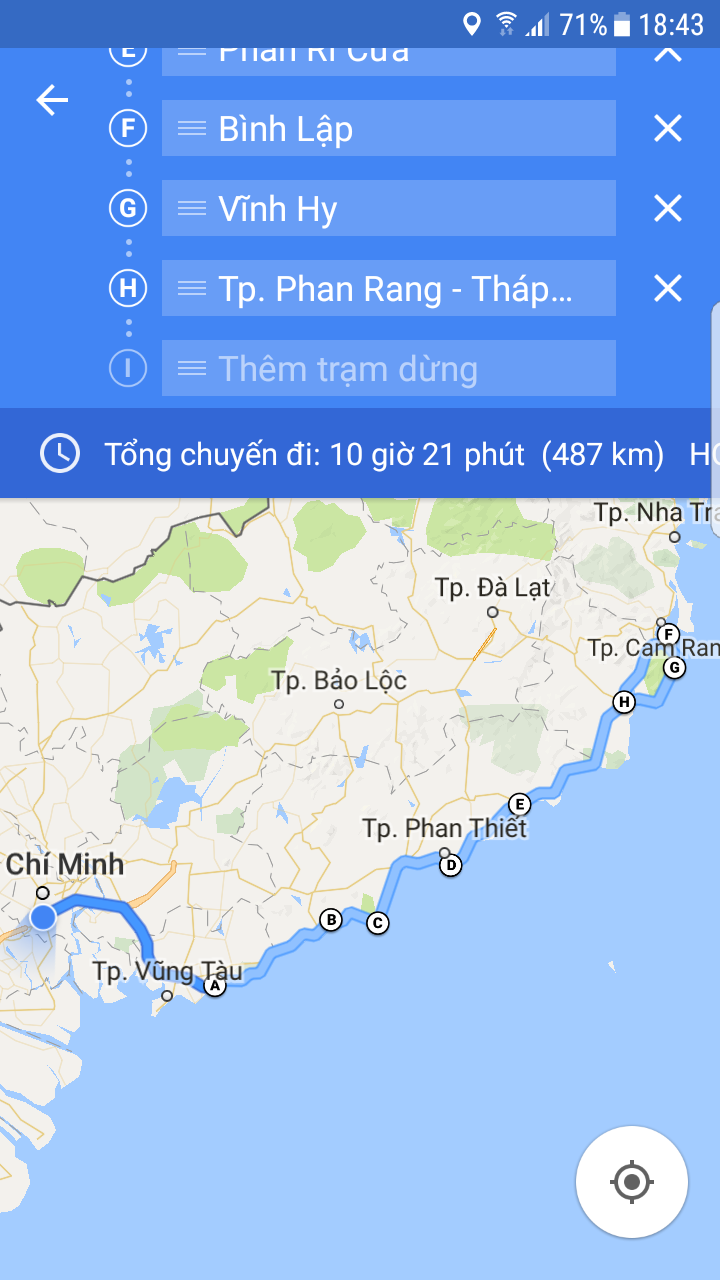Remove the Tp. Phan Rang - Tháp stop

(667, 289)
